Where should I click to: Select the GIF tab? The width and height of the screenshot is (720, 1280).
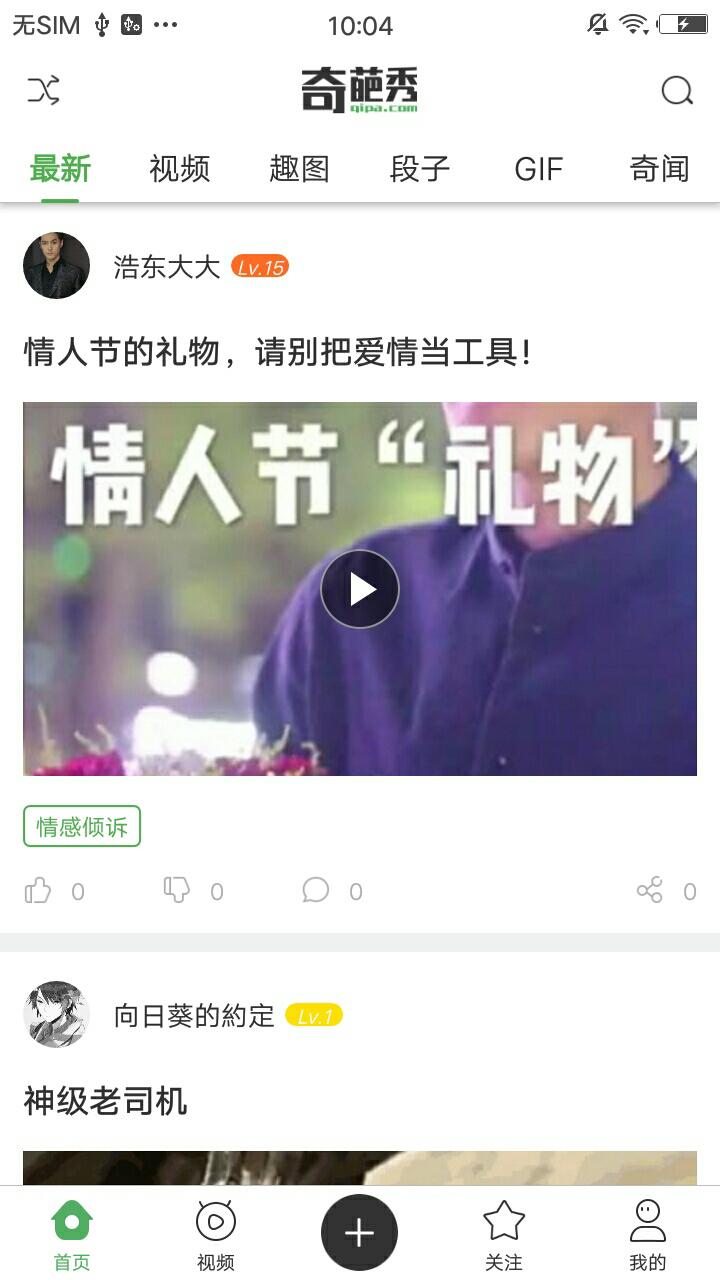point(539,169)
